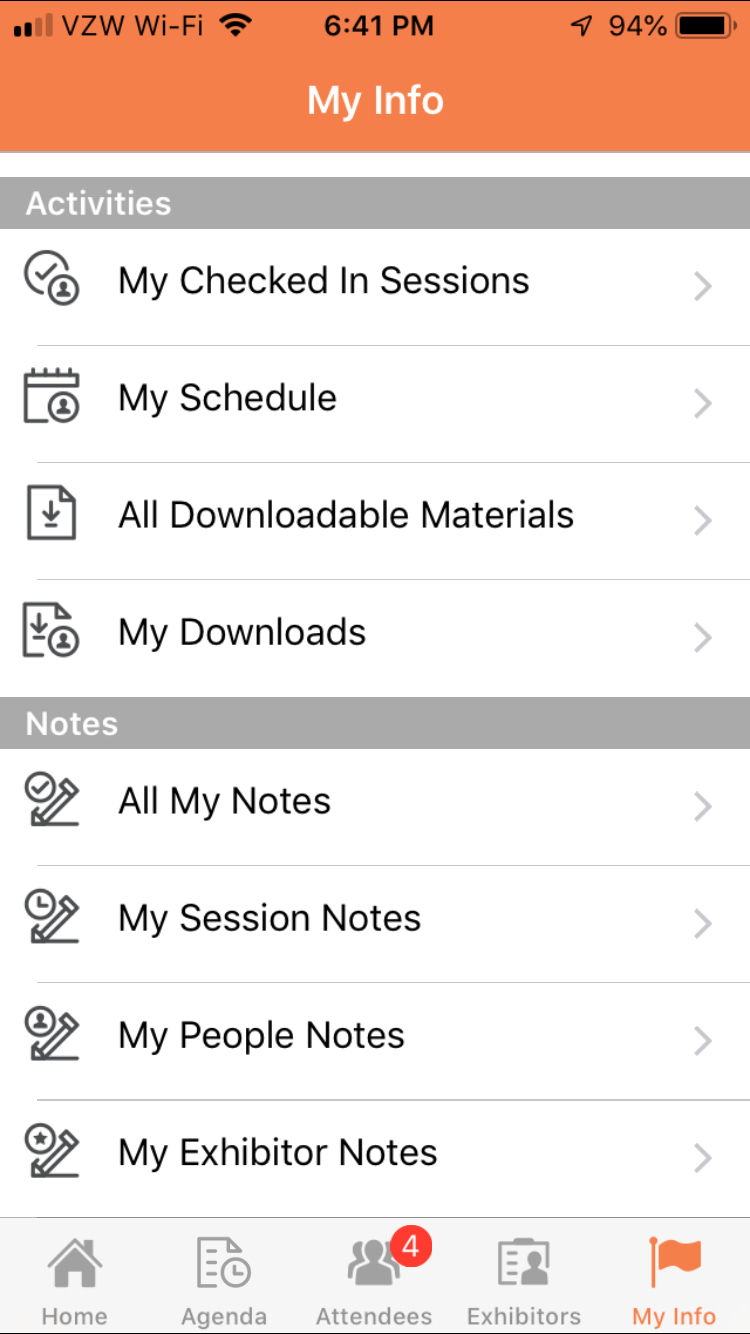The height and width of the screenshot is (1334, 750).
Task: View All Downloadable Materials
Action: coord(375,521)
